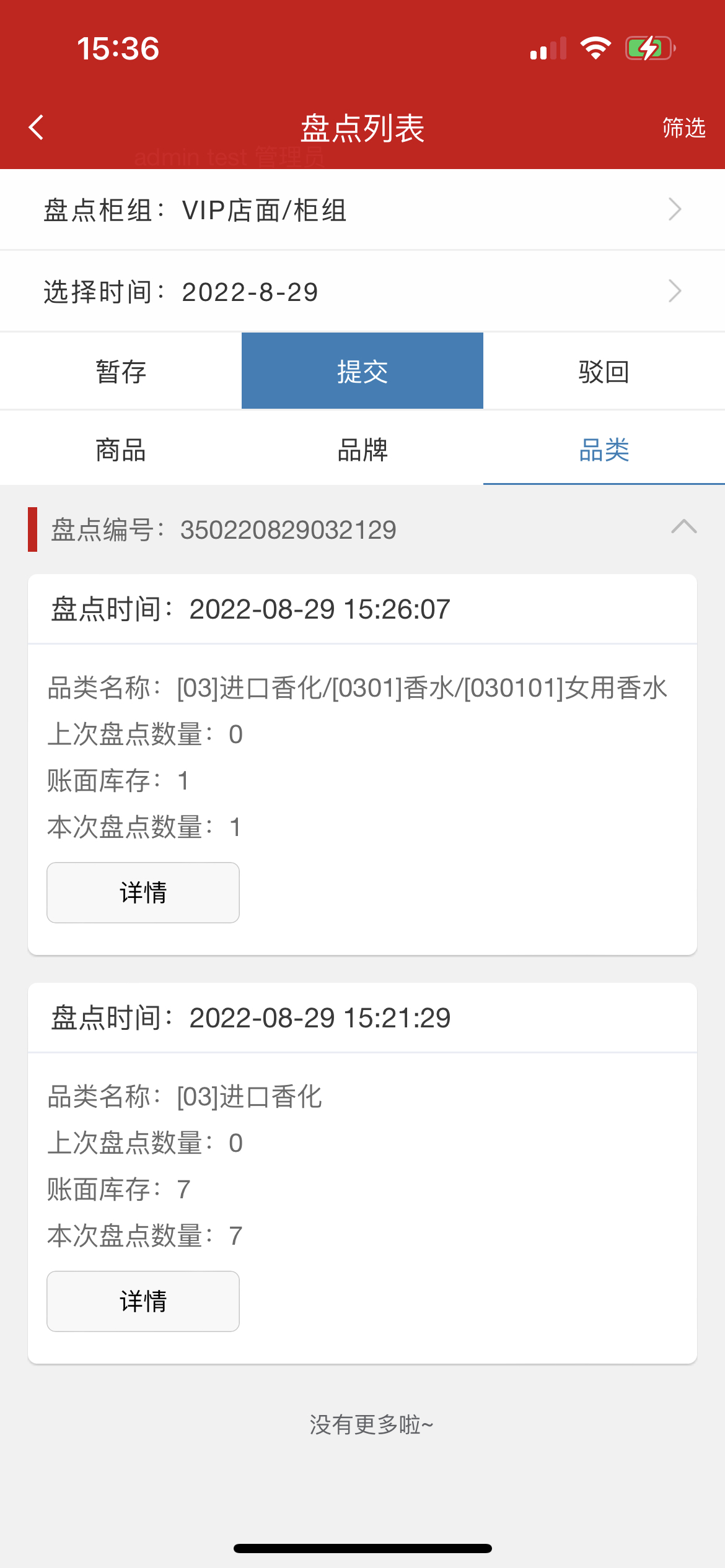Open 详情 for the 15:26:07 record
725x1568 pixels.
tap(143, 892)
